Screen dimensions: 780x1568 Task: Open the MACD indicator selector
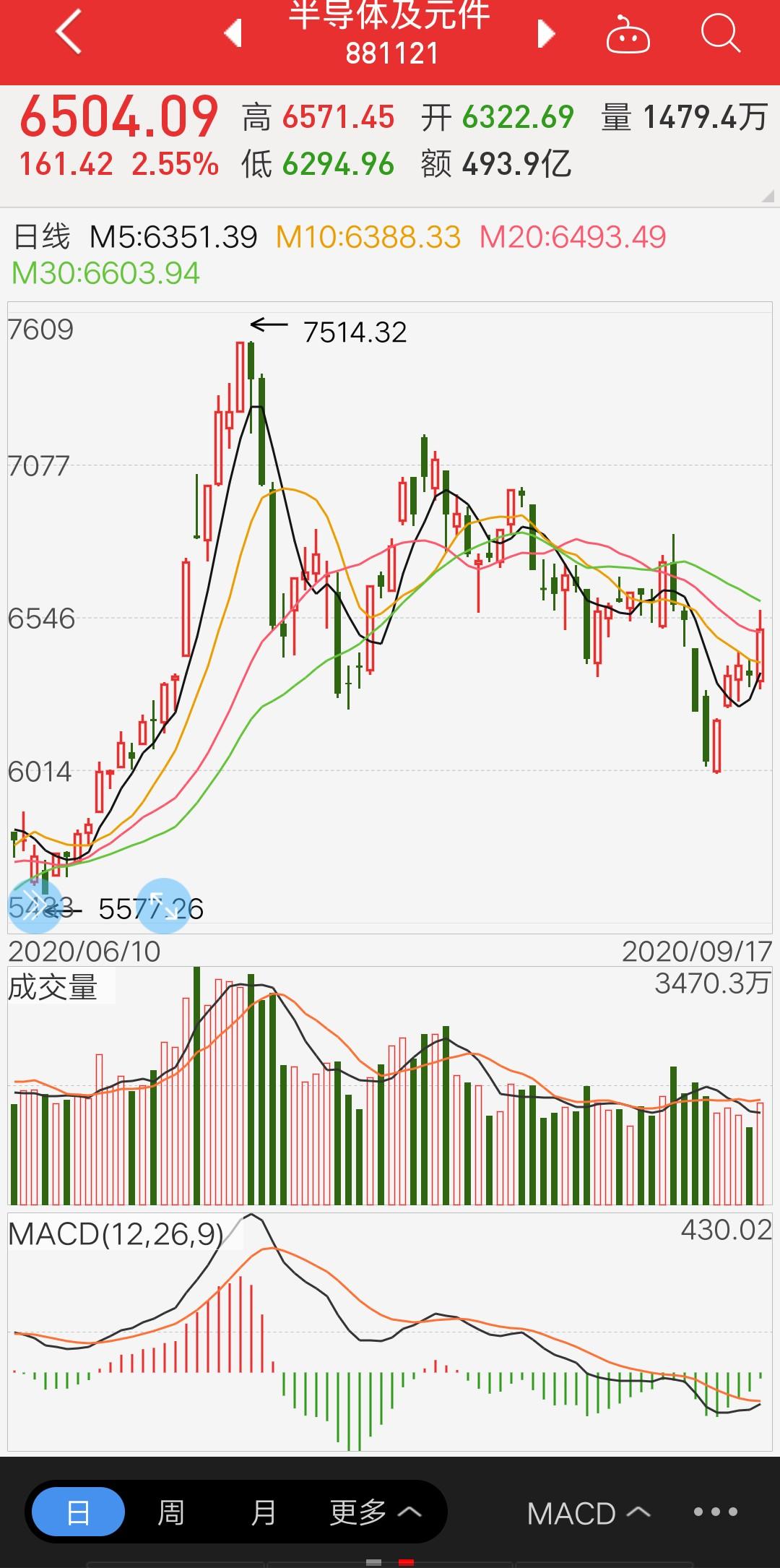pyautogui.click(x=589, y=1512)
